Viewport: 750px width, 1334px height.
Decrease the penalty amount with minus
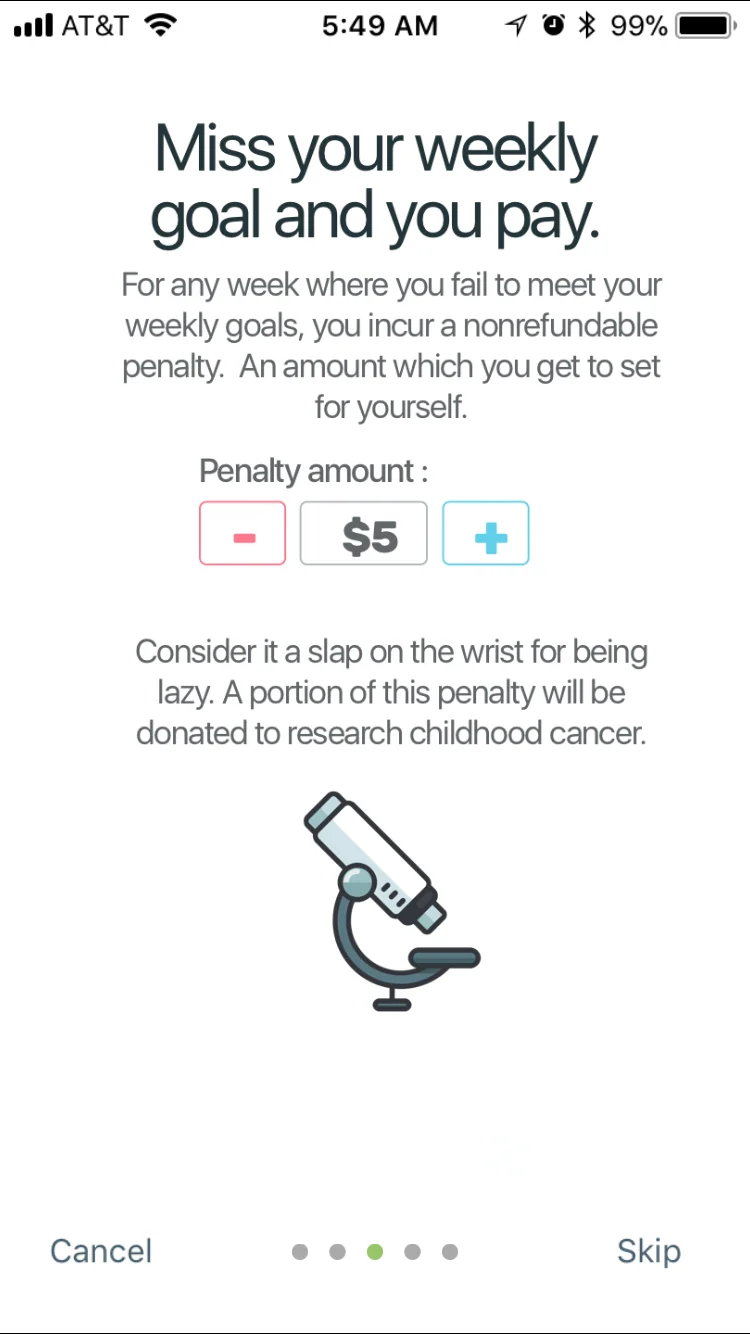[243, 534]
